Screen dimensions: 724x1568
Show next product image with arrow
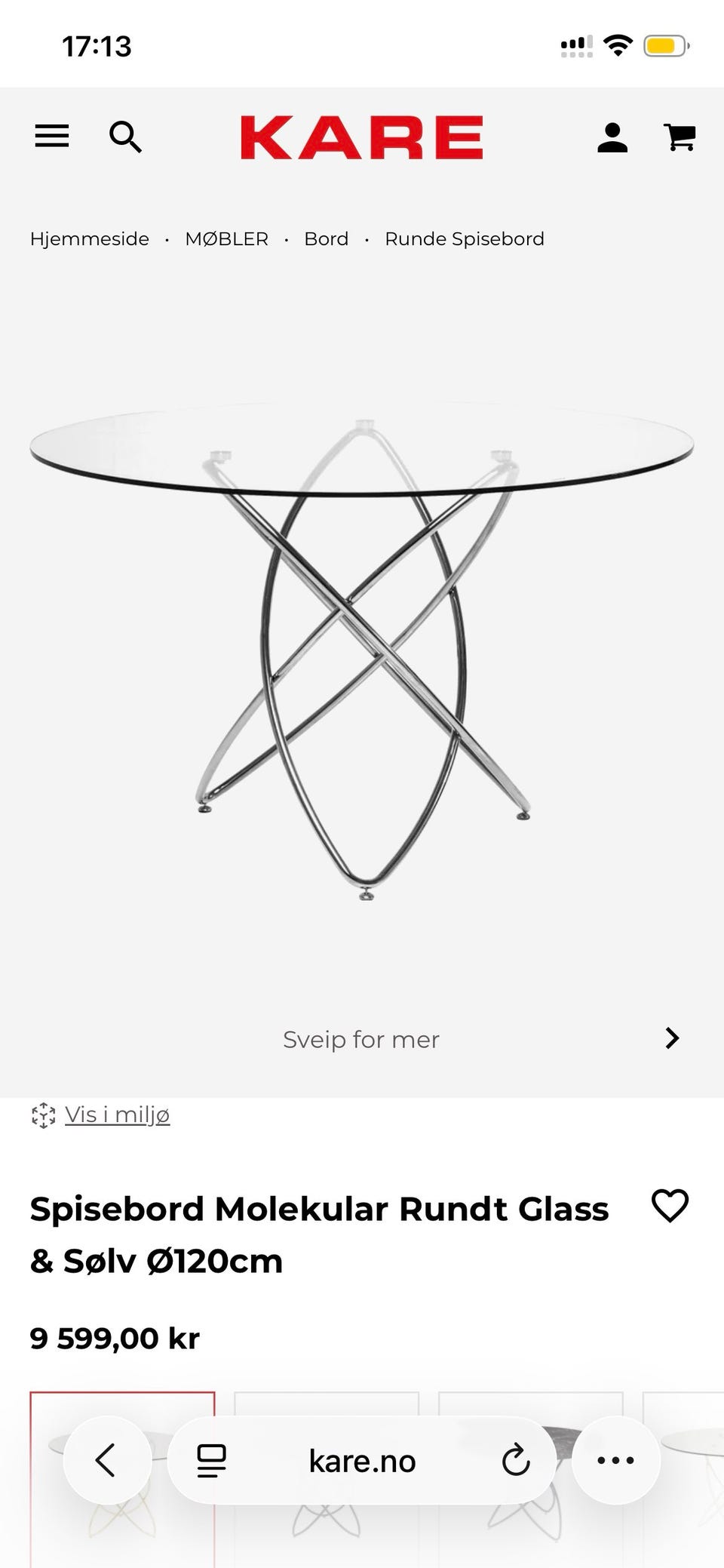click(x=672, y=1038)
